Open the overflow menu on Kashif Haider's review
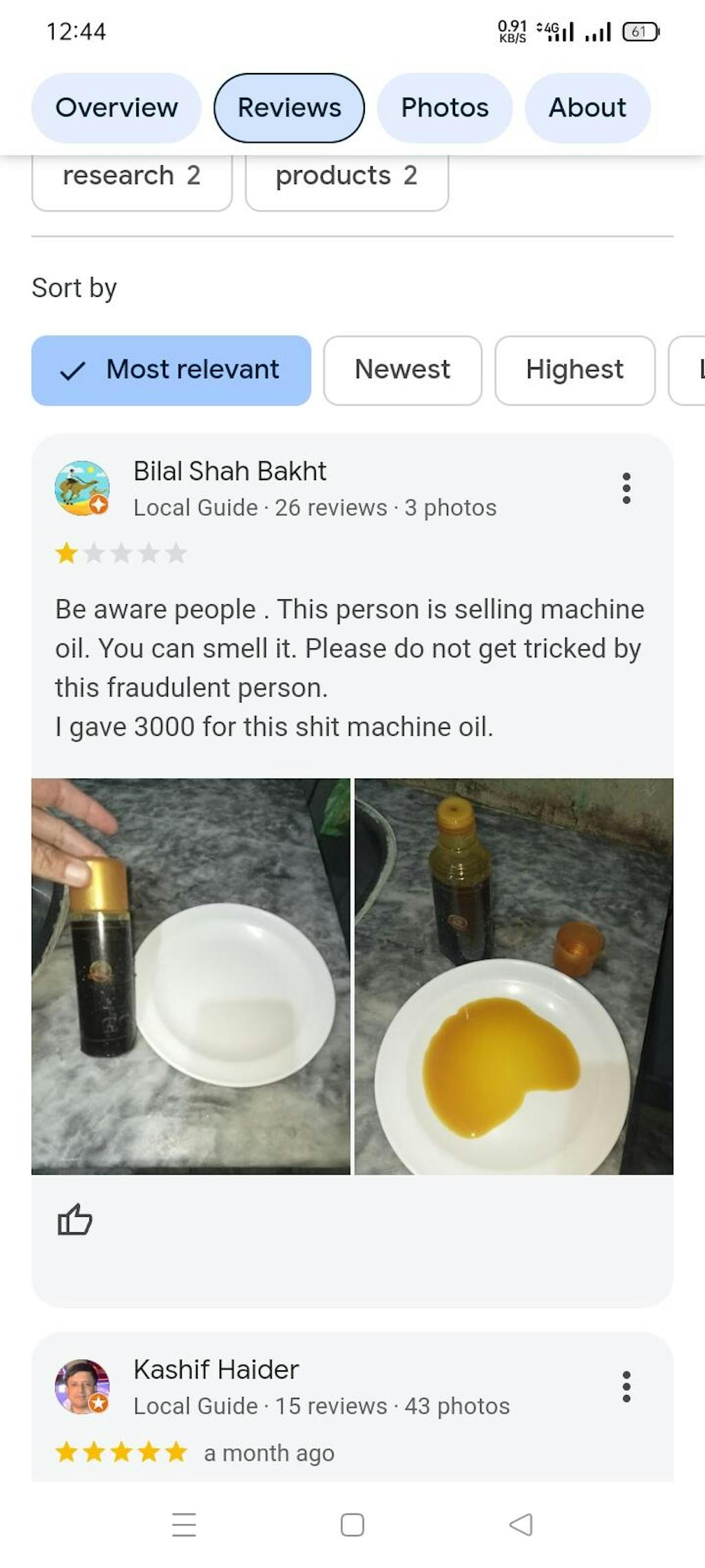705x1568 pixels. click(x=626, y=1388)
